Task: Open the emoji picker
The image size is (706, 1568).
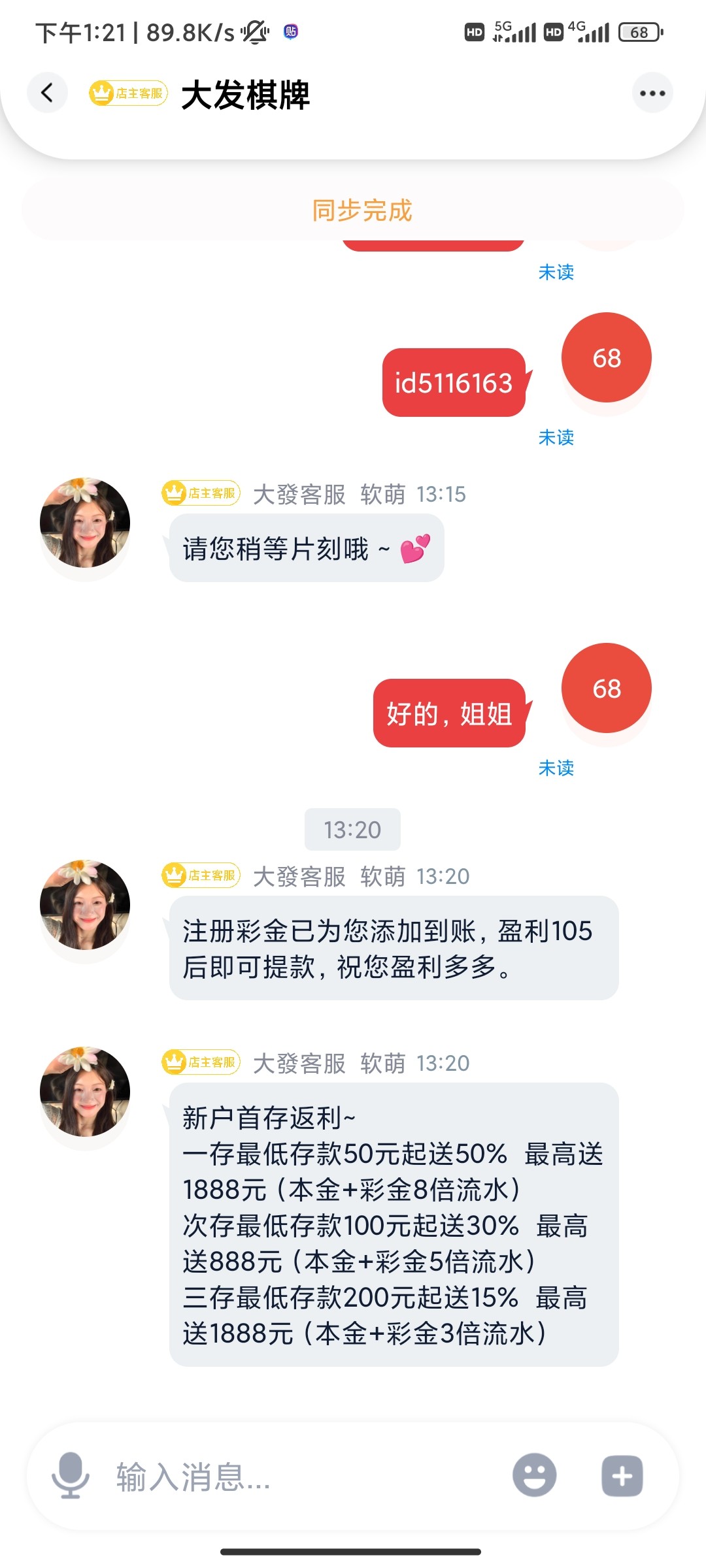Action: coord(534,1475)
